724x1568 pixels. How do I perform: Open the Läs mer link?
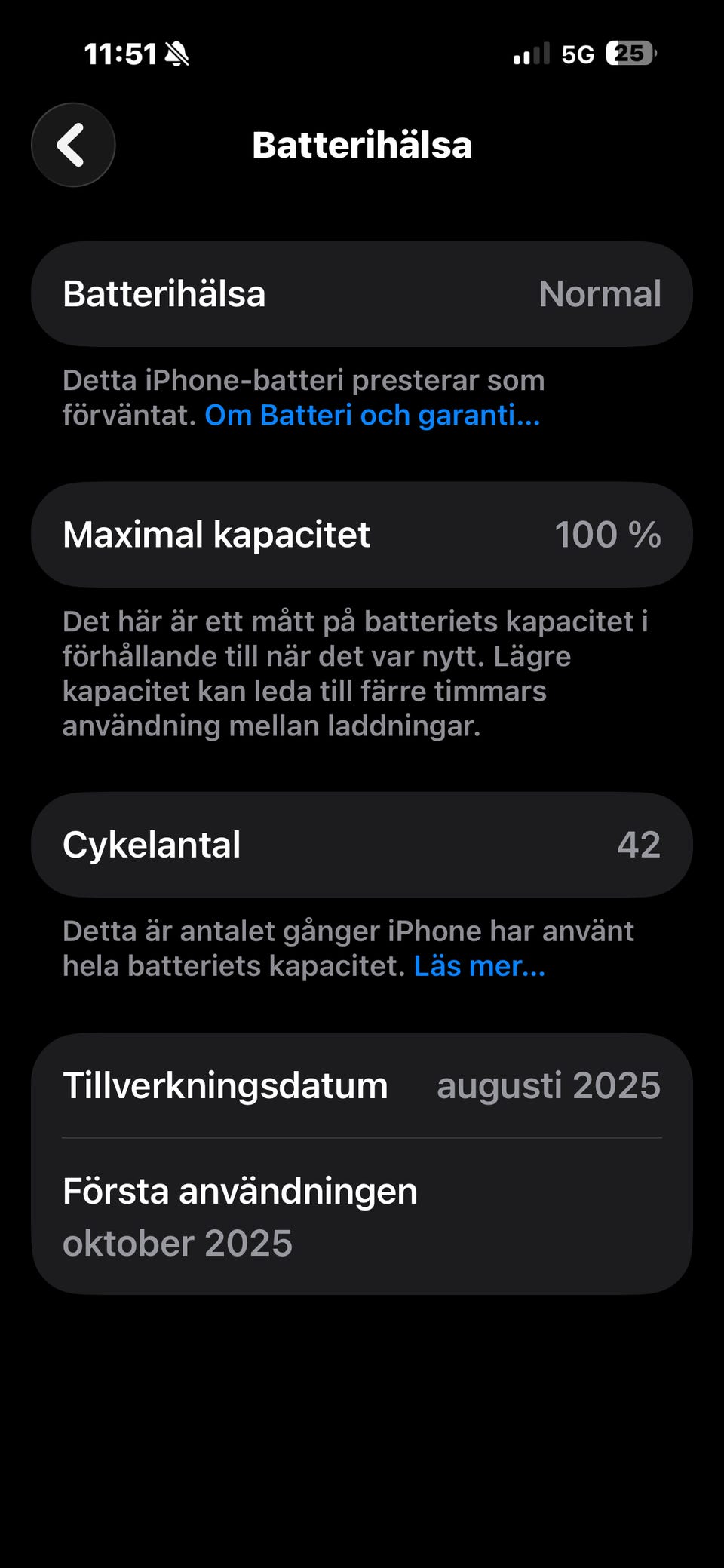click(x=479, y=966)
